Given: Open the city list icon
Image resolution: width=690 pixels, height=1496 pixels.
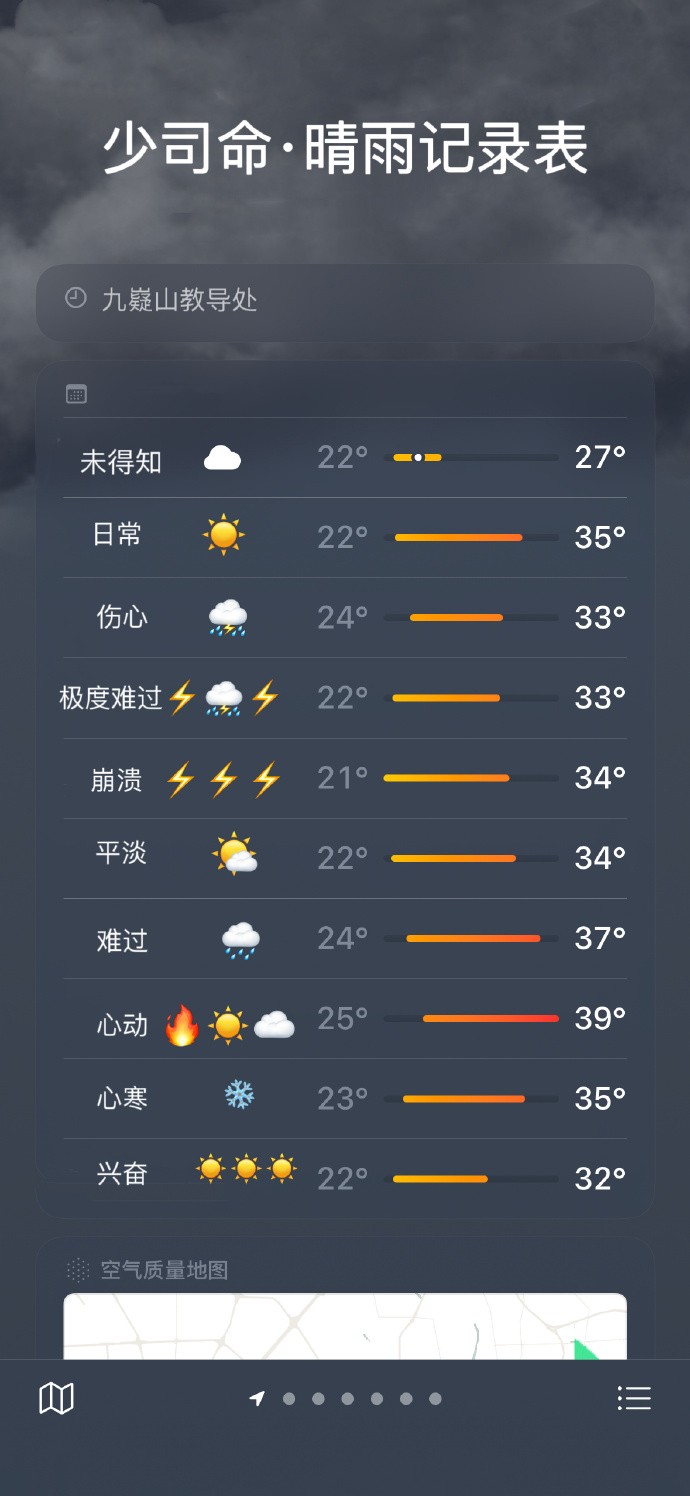Looking at the screenshot, I should point(634,1398).
